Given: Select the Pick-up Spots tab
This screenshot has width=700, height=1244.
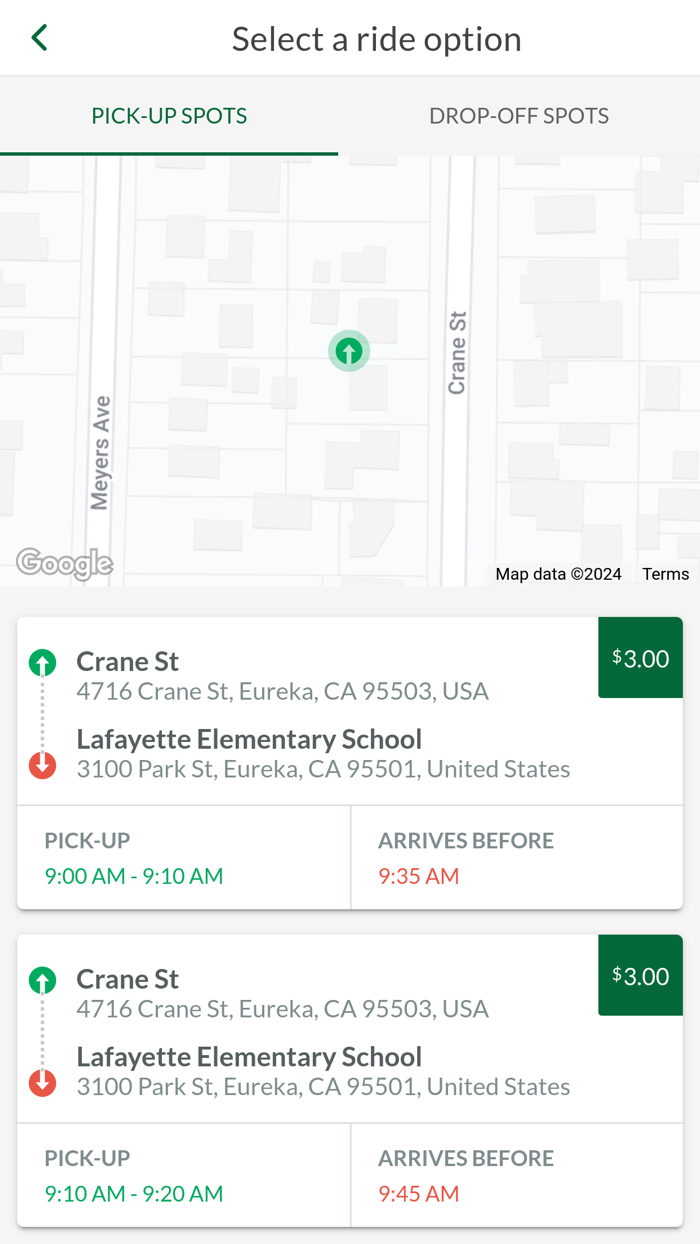Looking at the screenshot, I should click(x=169, y=116).
